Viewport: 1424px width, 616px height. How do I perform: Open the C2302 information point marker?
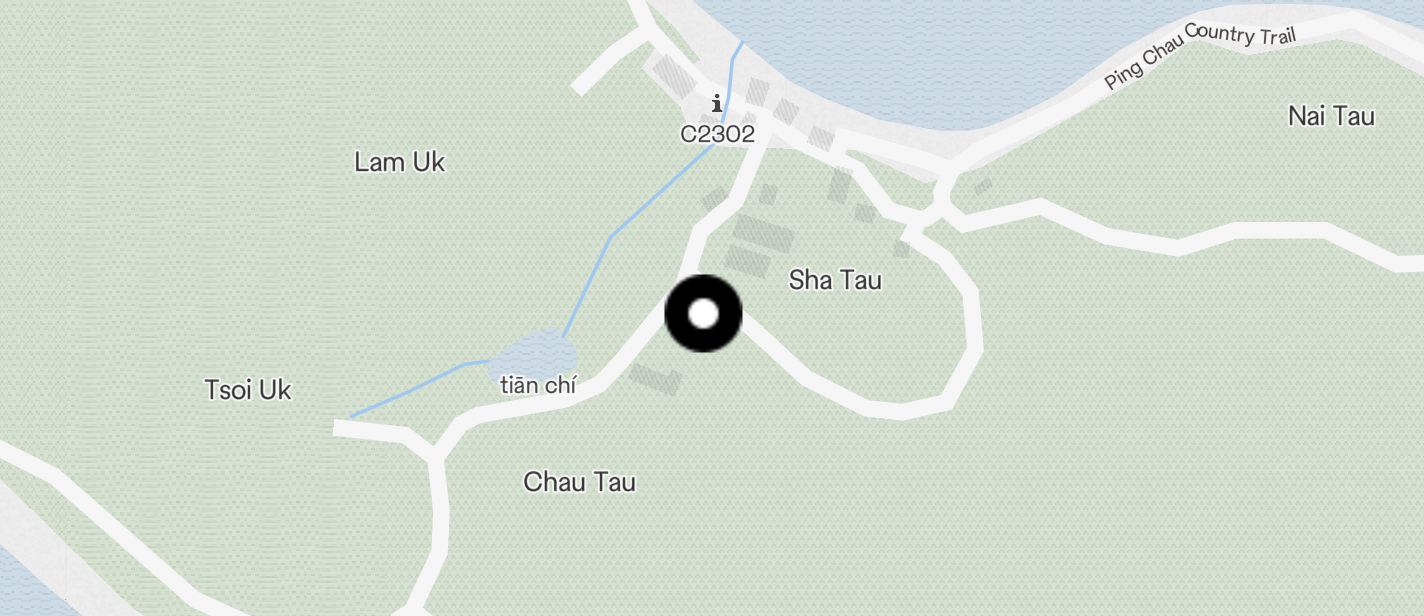pos(716,103)
